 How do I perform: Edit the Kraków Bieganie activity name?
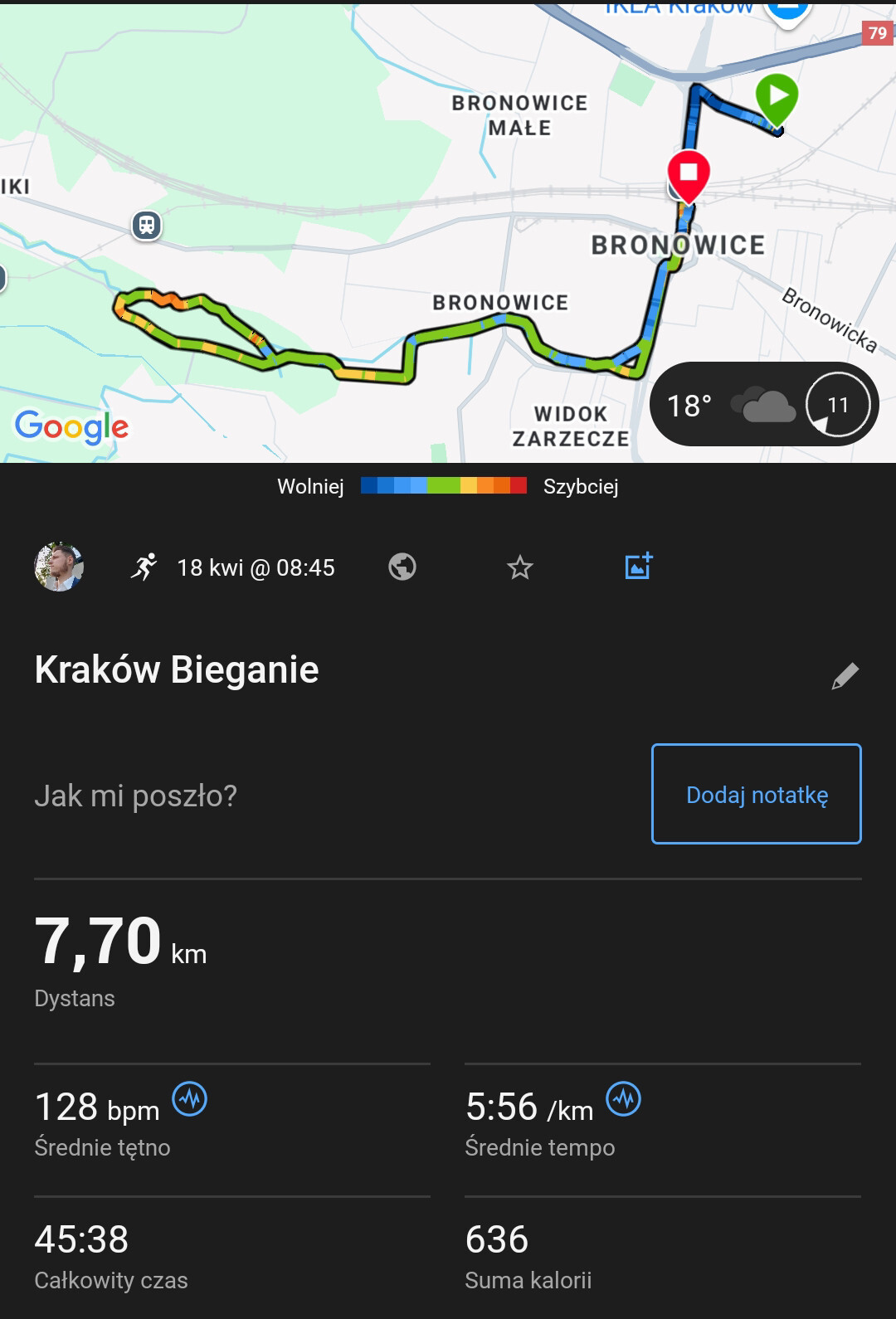point(845,676)
